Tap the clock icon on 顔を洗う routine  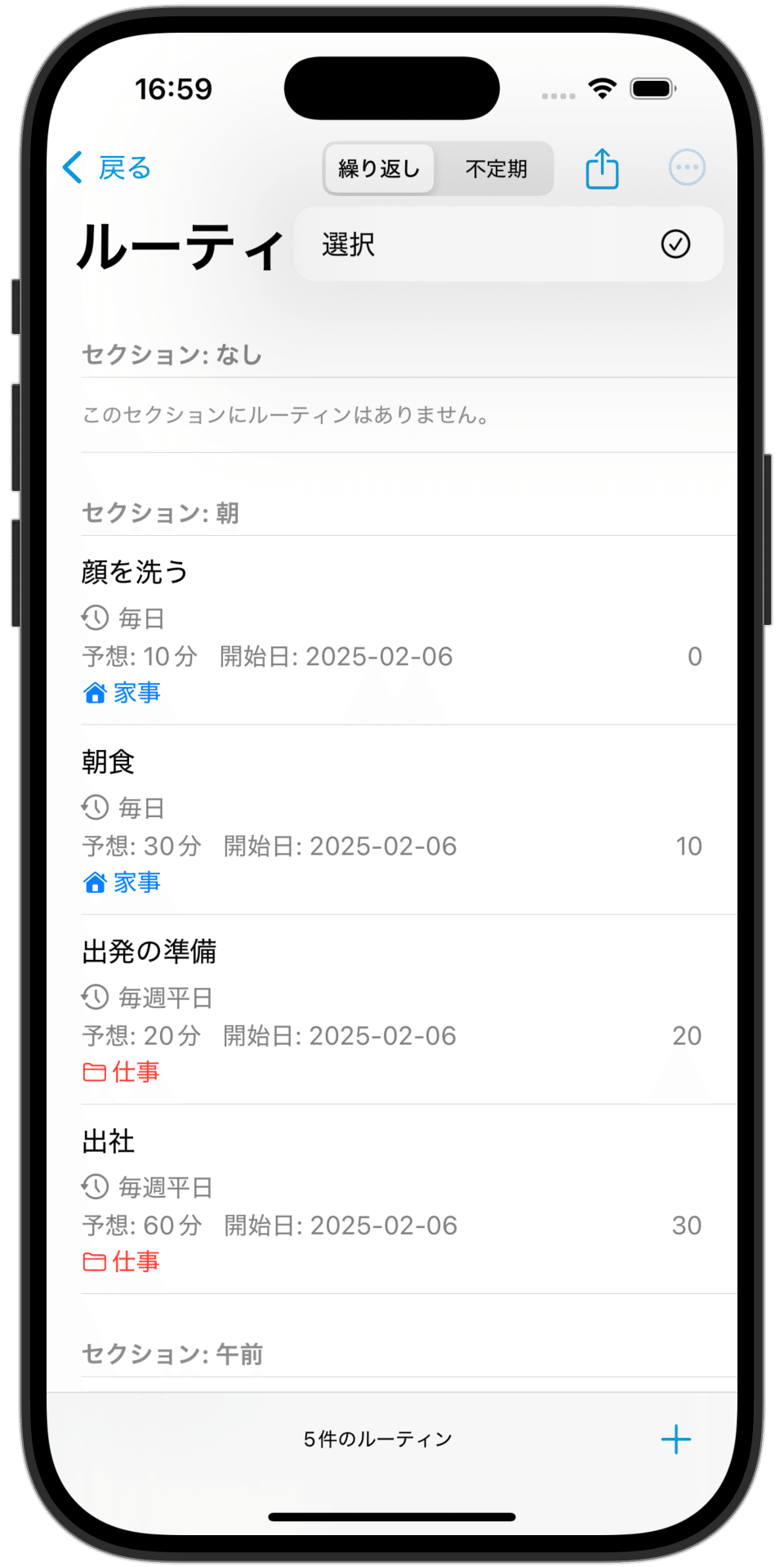point(94,618)
